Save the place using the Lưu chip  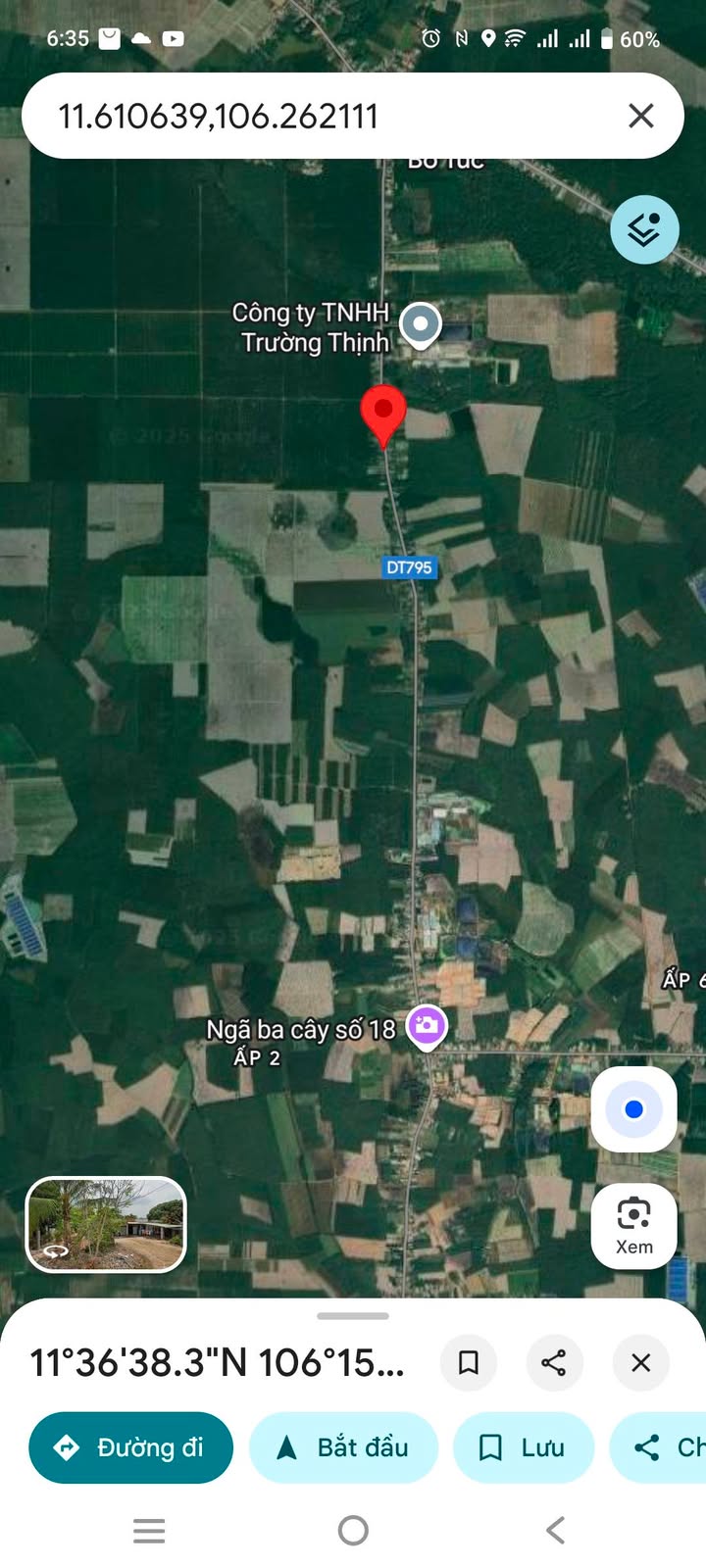pyautogui.click(x=523, y=1447)
